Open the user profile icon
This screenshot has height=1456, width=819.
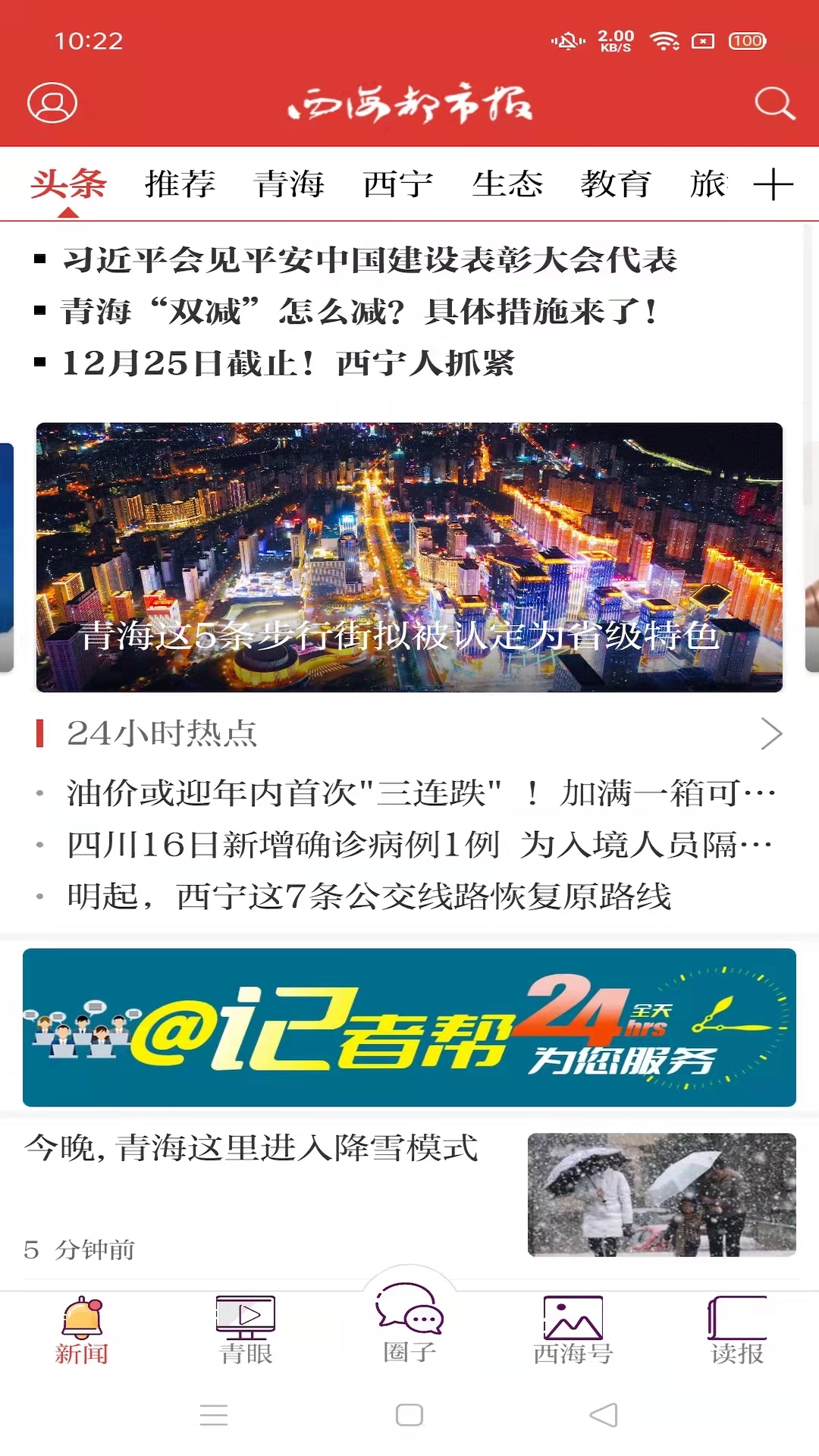pyautogui.click(x=50, y=104)
